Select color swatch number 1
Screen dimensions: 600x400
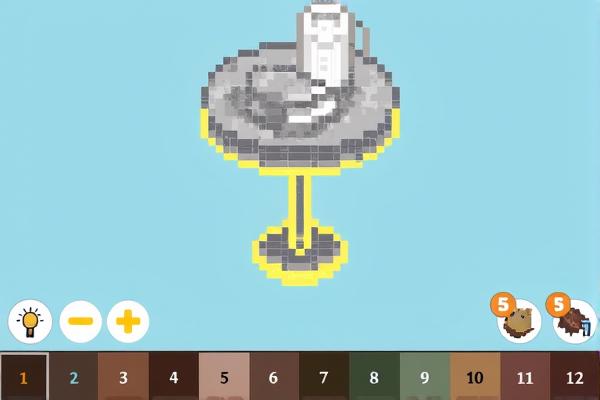point(24,378)
